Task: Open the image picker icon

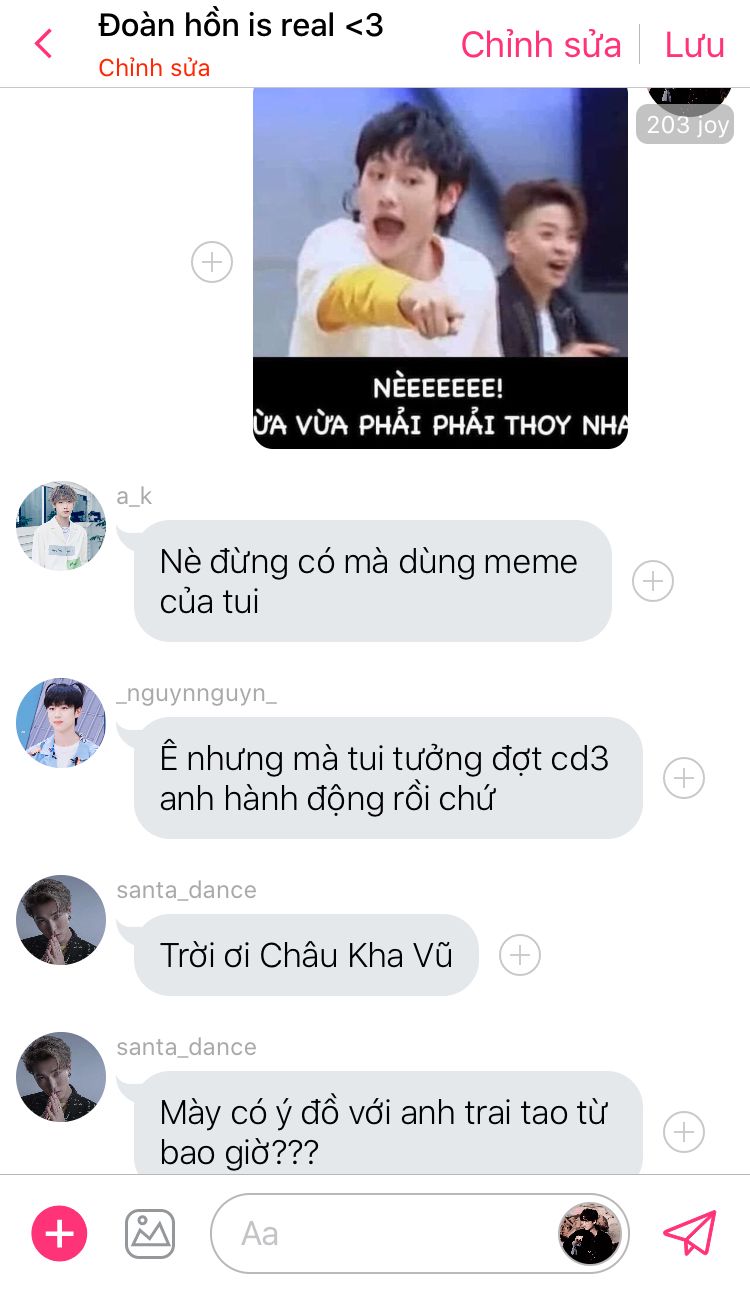Action: point(150,1234)
